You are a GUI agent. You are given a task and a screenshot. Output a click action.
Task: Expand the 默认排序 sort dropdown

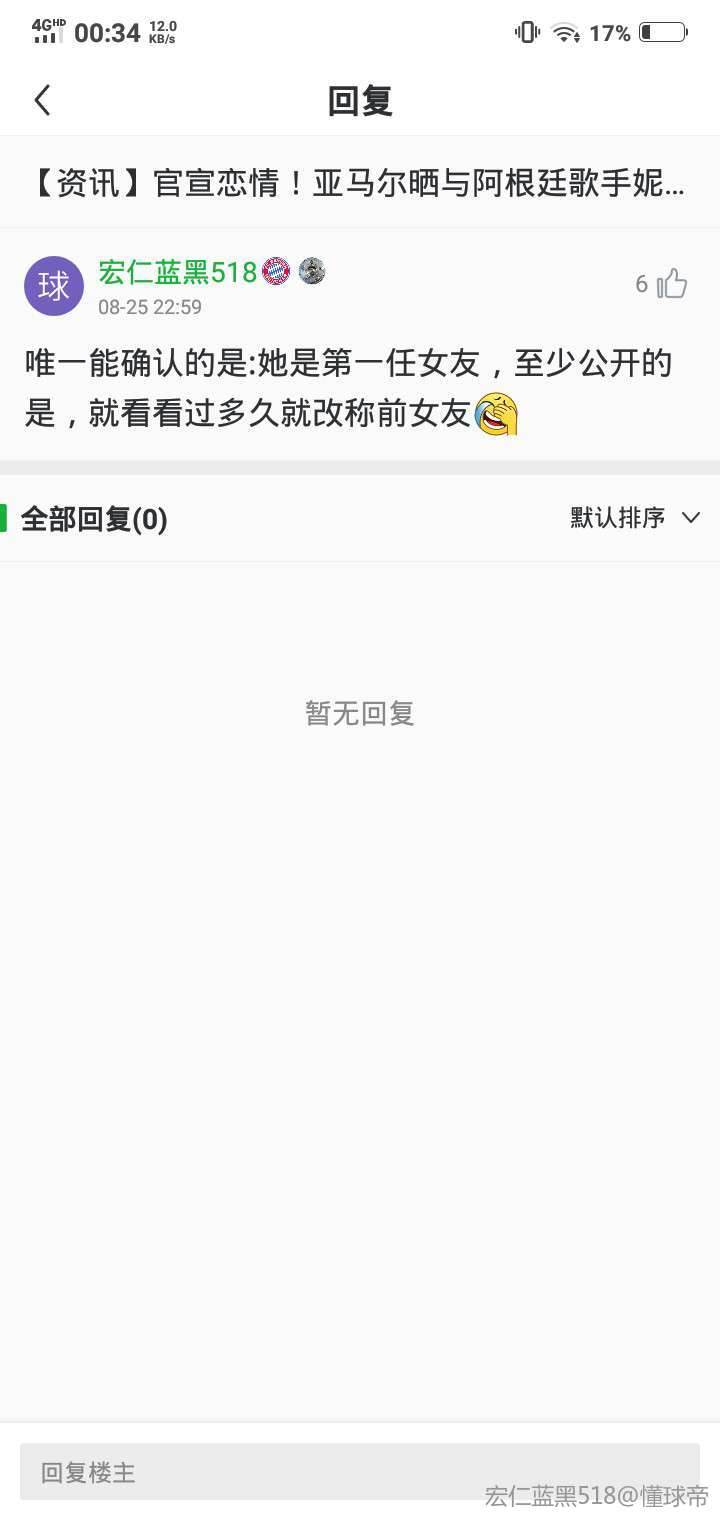635,518
